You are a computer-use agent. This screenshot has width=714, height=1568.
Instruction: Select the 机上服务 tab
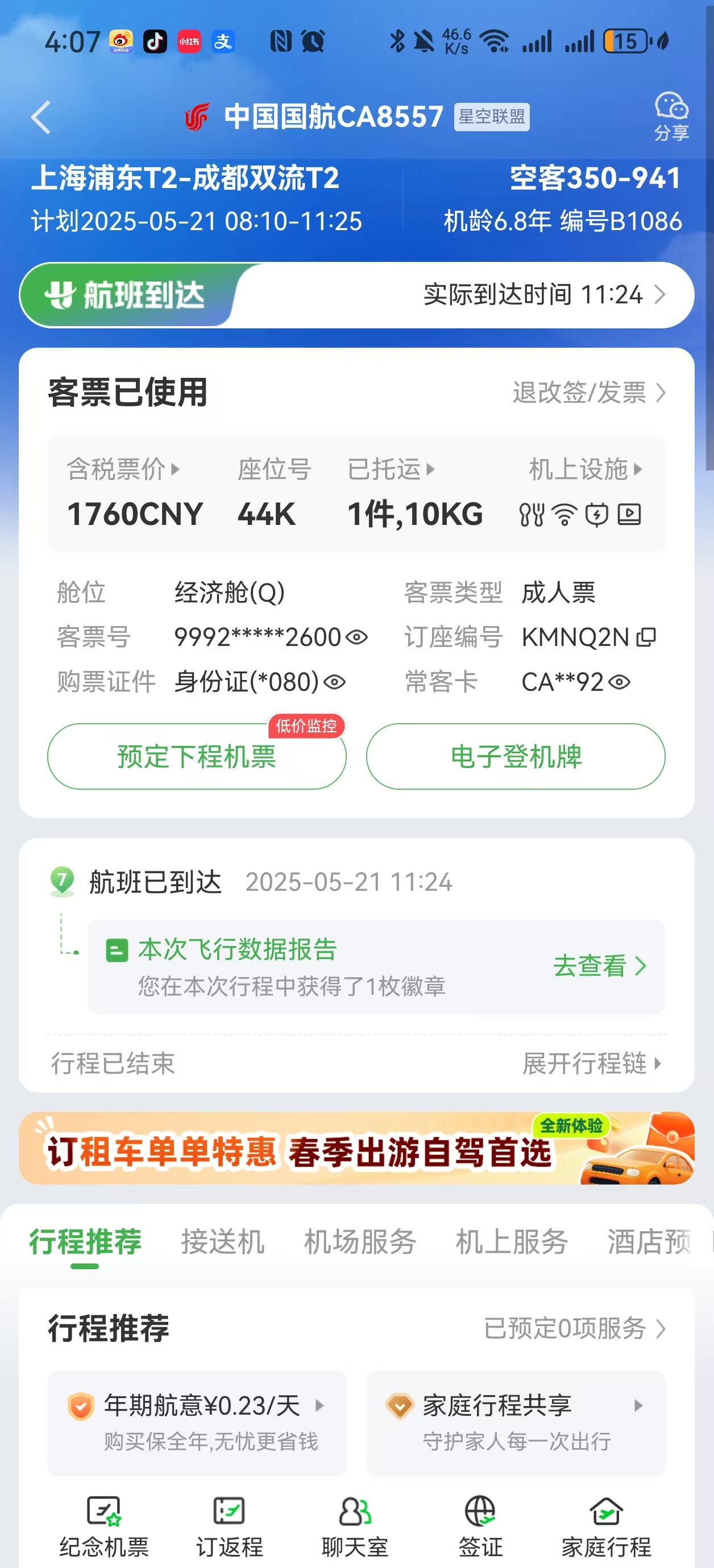512,1242
